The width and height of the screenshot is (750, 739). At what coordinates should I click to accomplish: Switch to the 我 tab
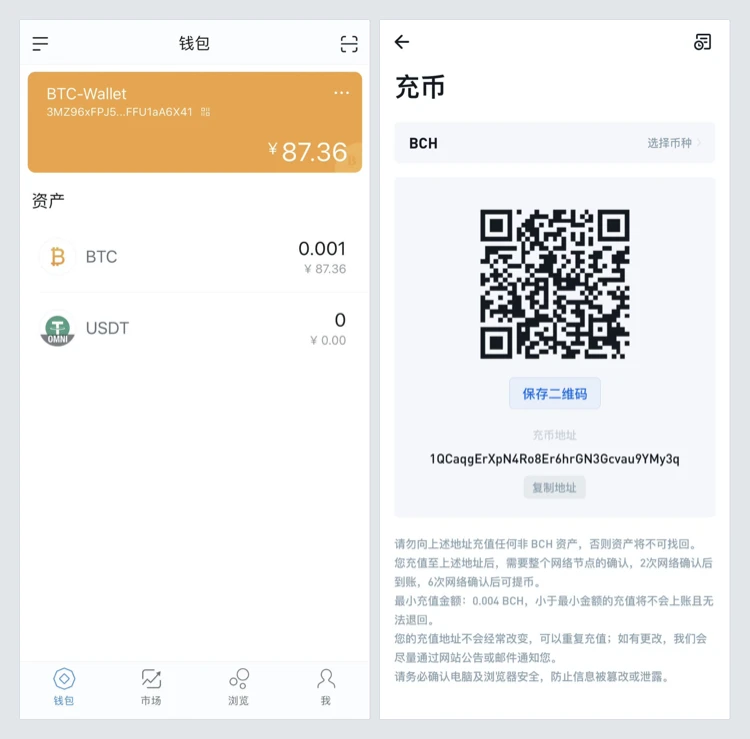(x=326, y=686)
